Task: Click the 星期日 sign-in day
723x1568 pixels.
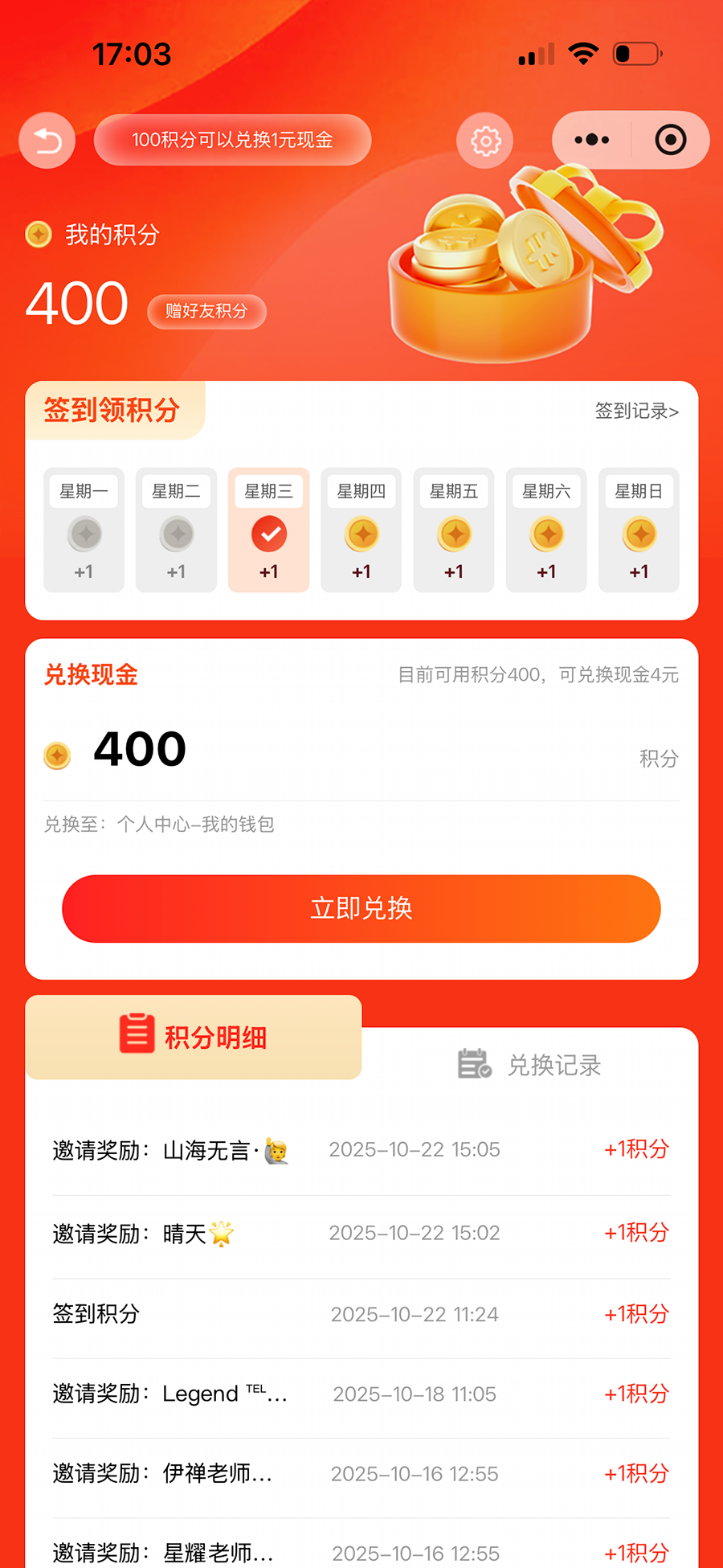Action: (x=638, y=530)
